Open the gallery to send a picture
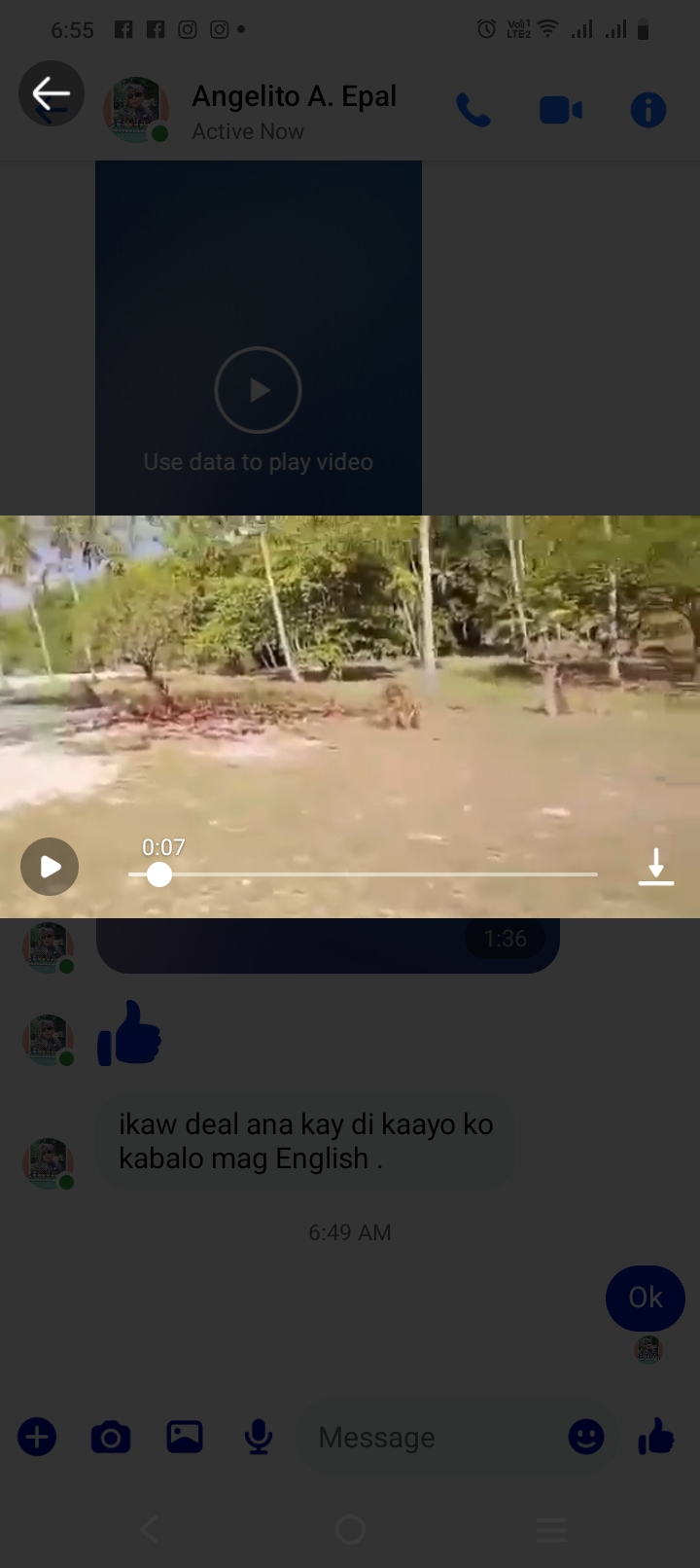Image resolution: width=700 pixels, height=1568 pixels. (x=185, y=1437)
